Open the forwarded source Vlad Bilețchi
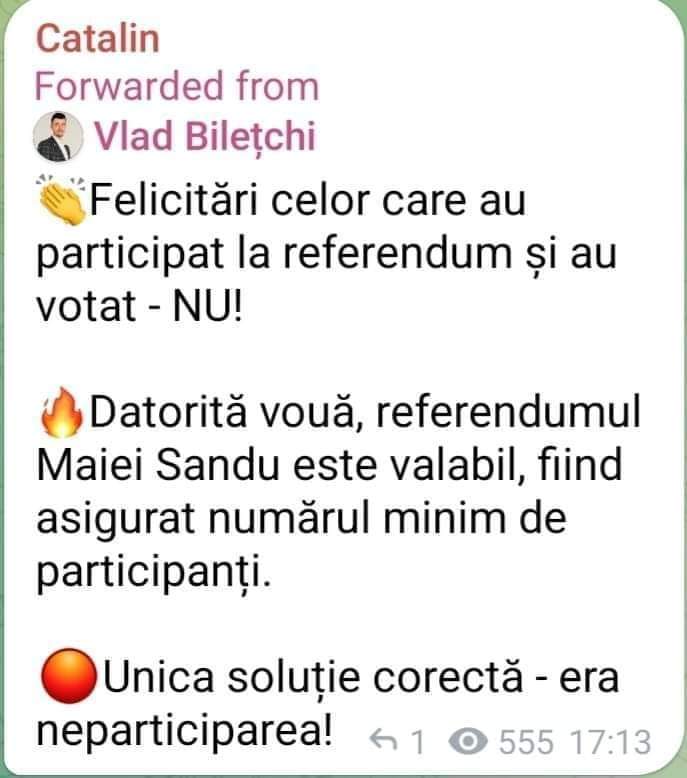The height and width of the screenshot is (778, 687). [x=203, y=135]
